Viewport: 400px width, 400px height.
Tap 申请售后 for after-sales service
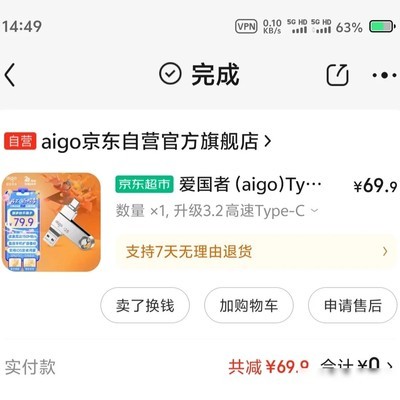(x=353, y=305)
